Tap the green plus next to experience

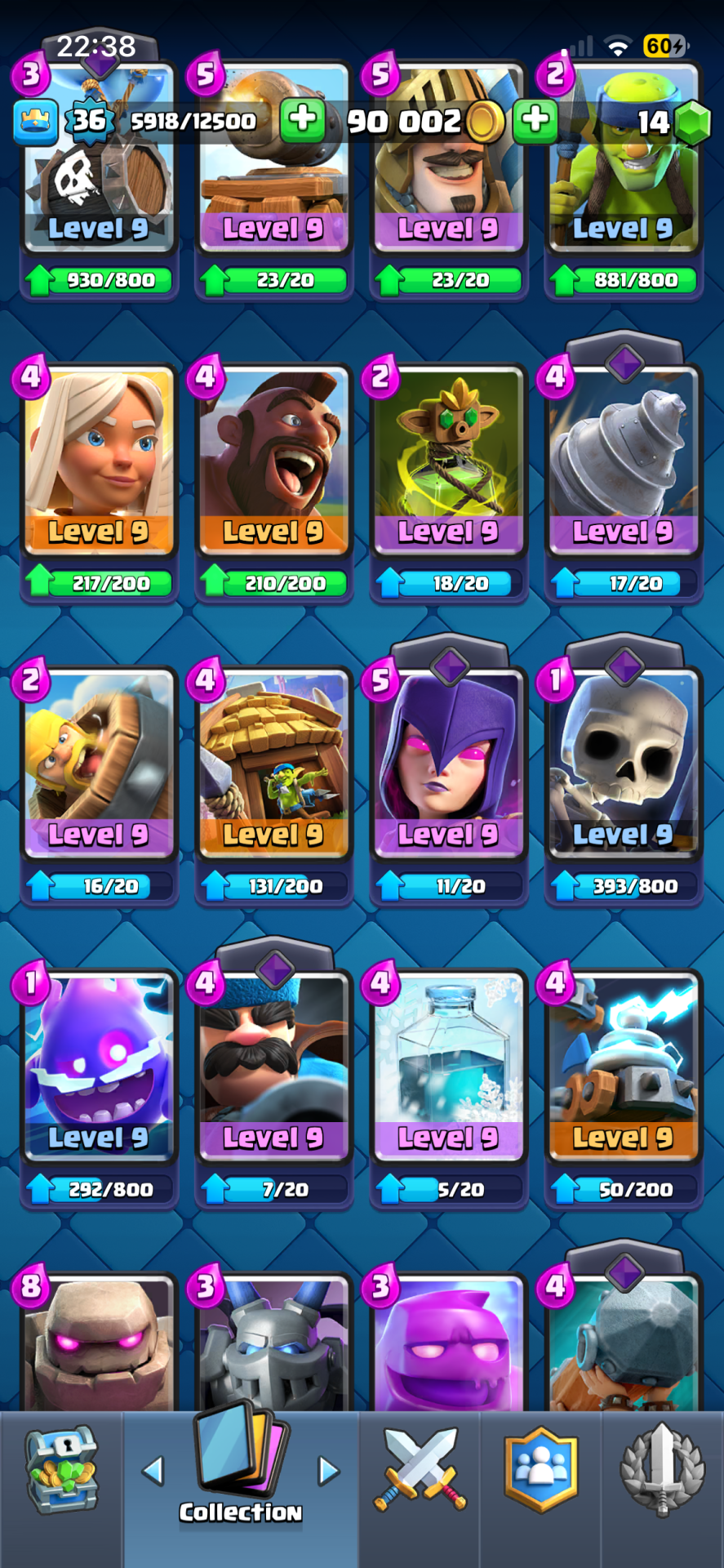303,121
